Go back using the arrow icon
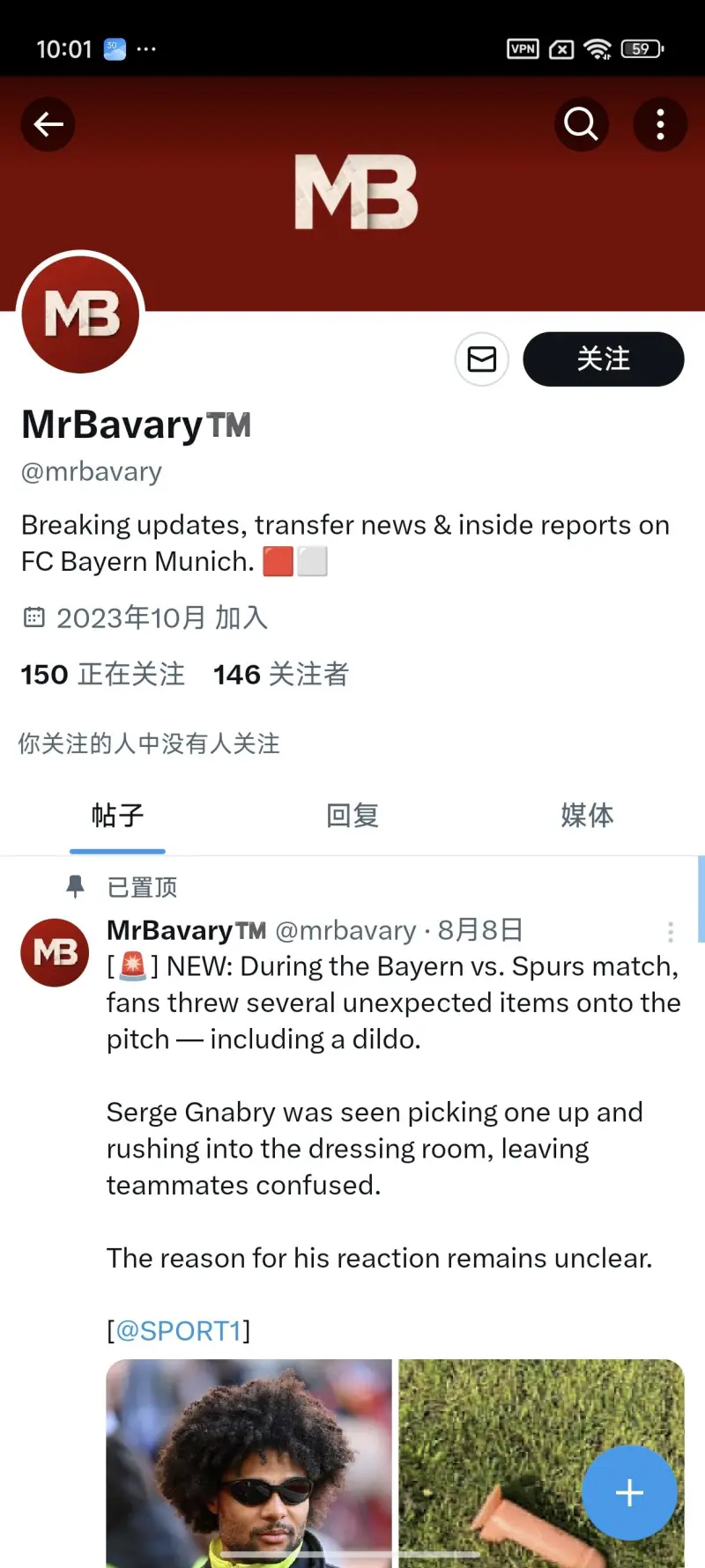Screen dimensions: 705x1568 48,124
